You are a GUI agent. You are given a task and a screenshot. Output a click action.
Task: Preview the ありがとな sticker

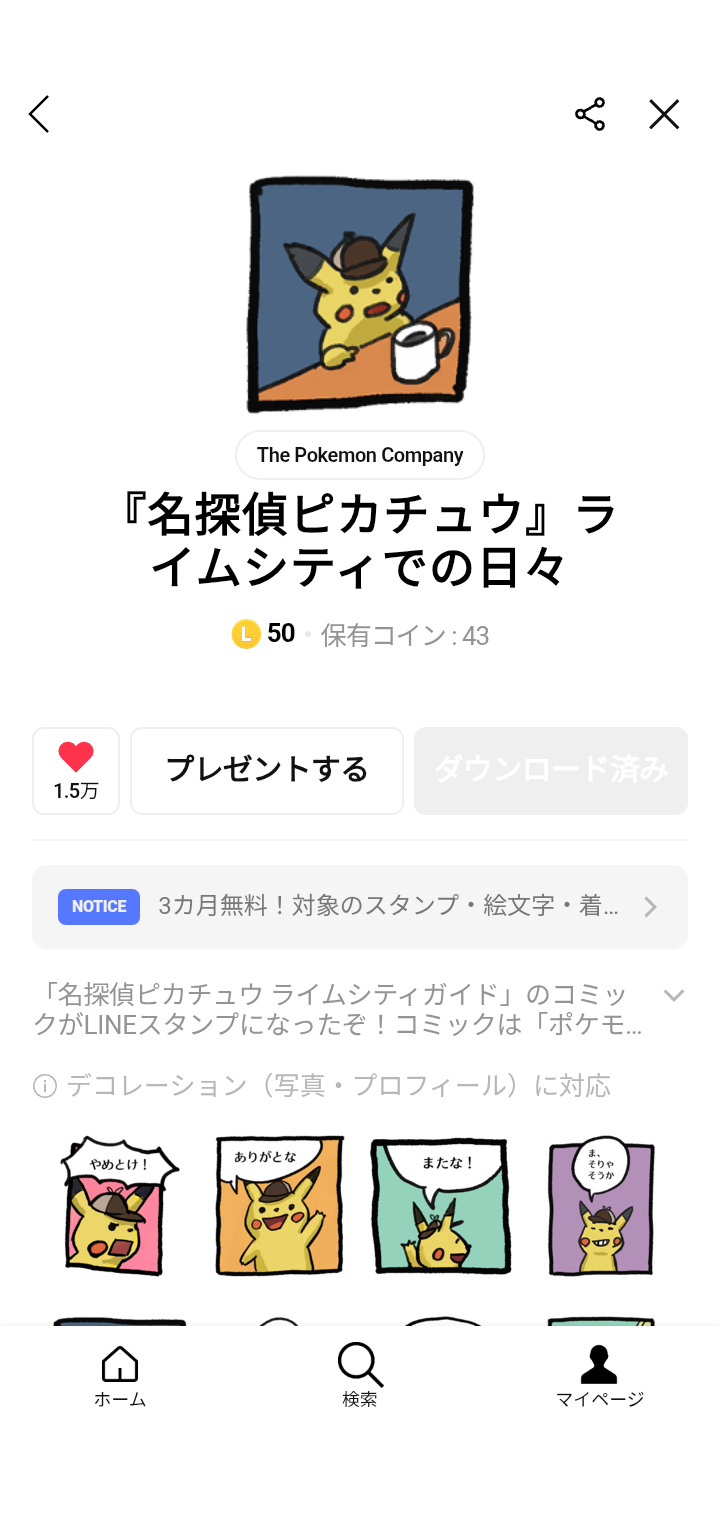click(x=279, y=1206)
